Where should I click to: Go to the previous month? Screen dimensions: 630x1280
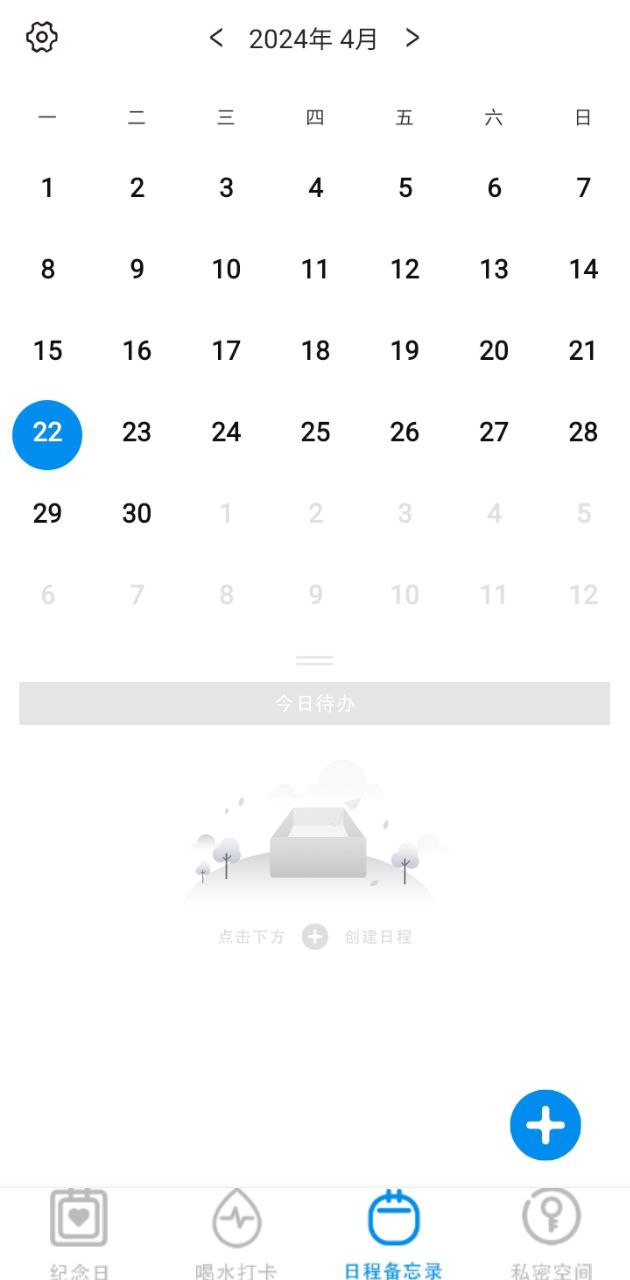pyautogui.click(x=216, y=38)
